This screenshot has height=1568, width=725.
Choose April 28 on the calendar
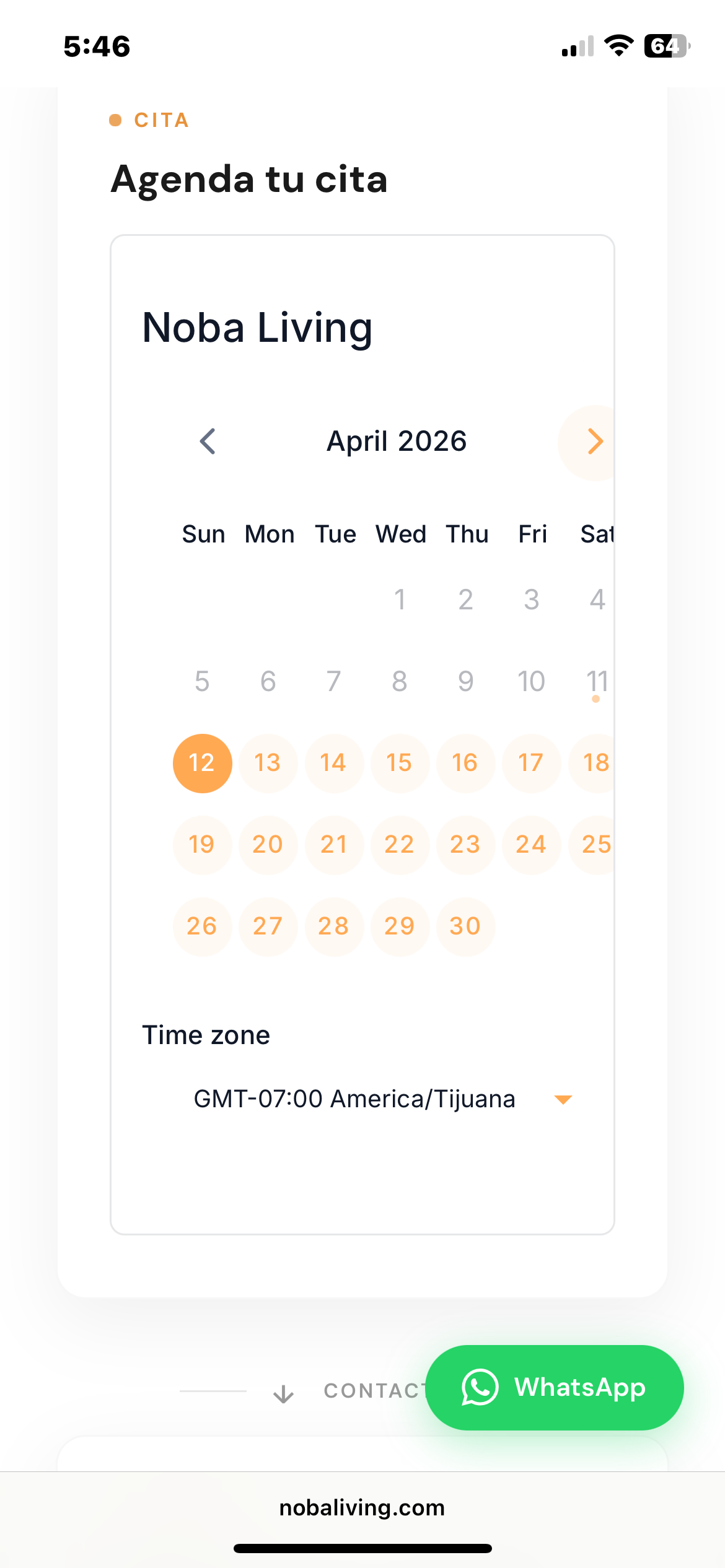pyautogui.click(x=333, y=926)
